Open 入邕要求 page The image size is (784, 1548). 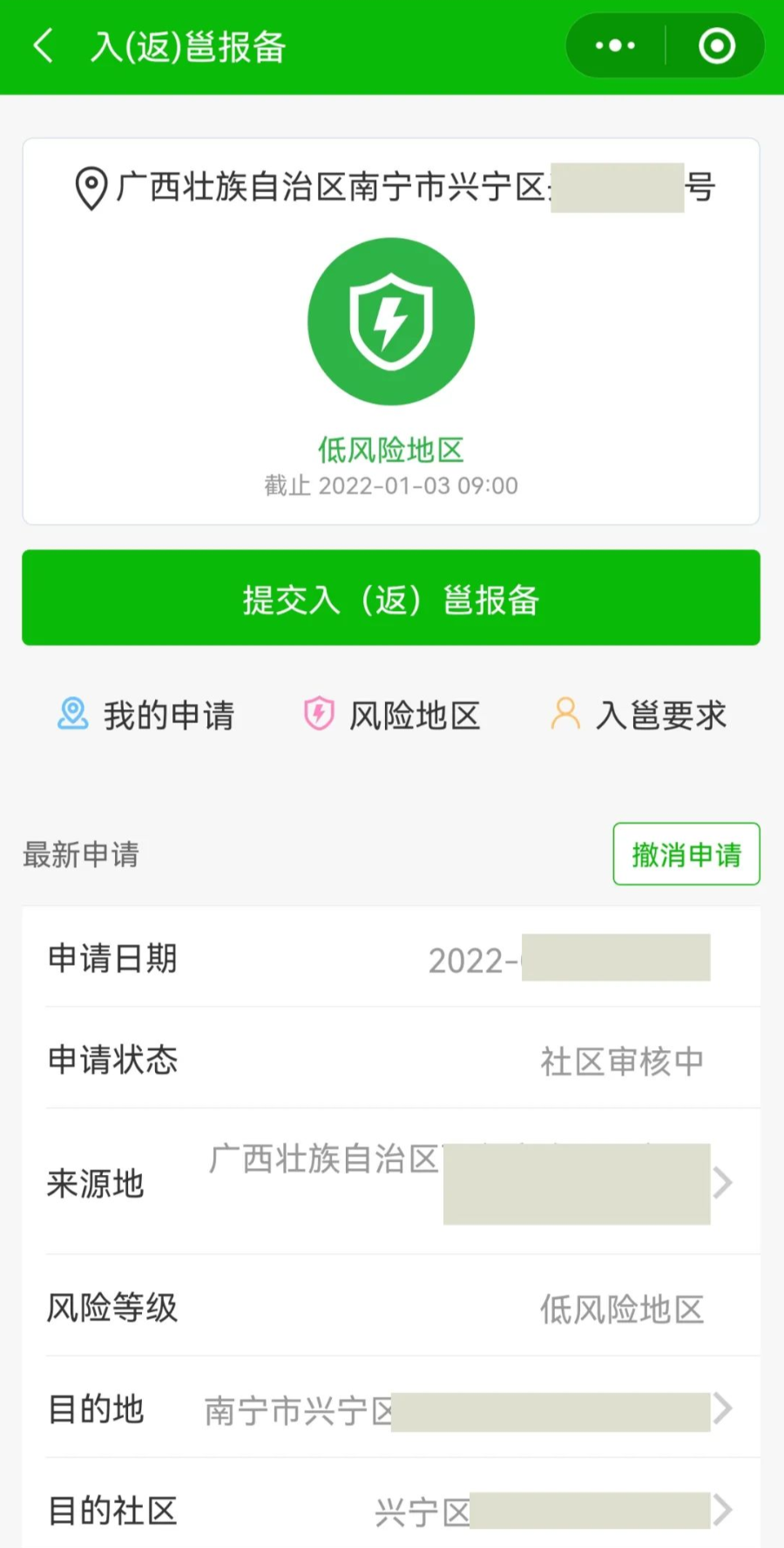pyautogui.click(x=639, y=716)
